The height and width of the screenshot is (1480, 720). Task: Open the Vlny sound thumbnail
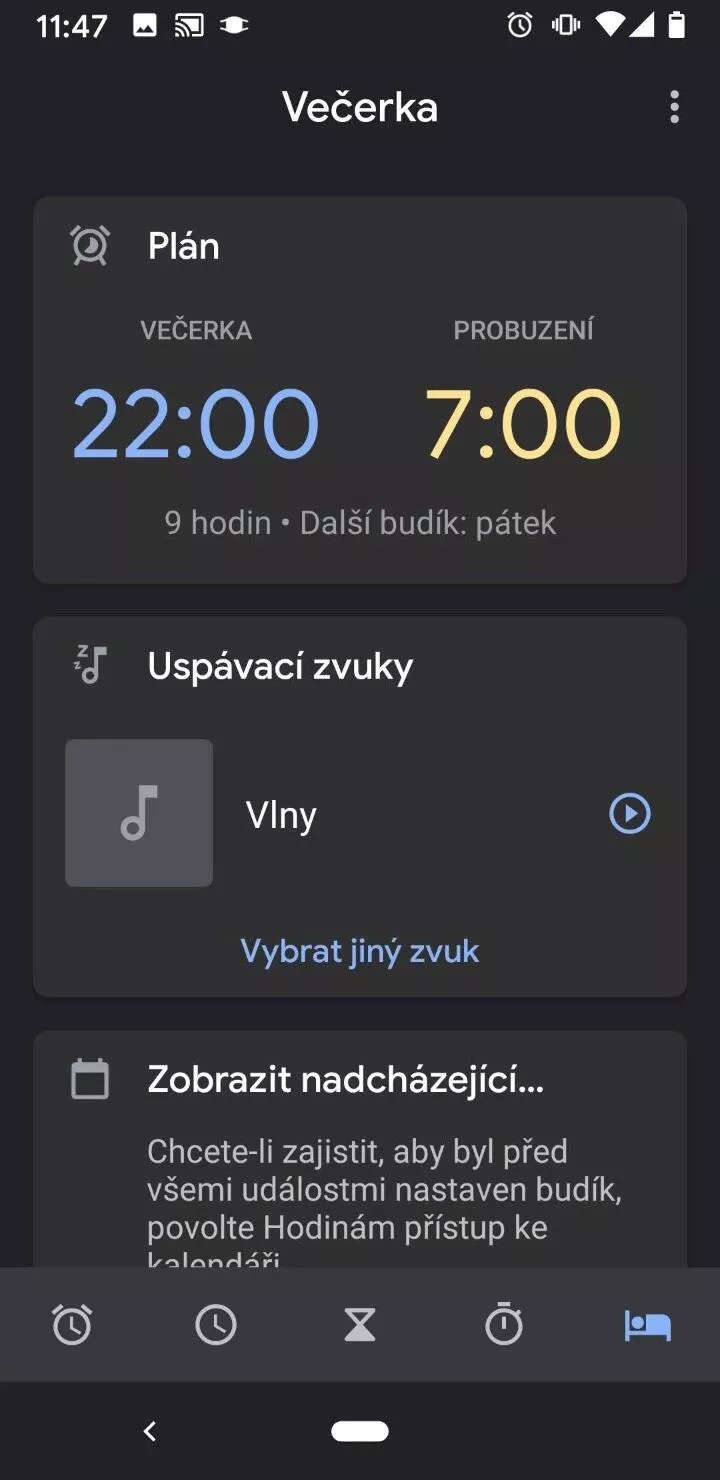pyautogui.click(x=139, y=813)
